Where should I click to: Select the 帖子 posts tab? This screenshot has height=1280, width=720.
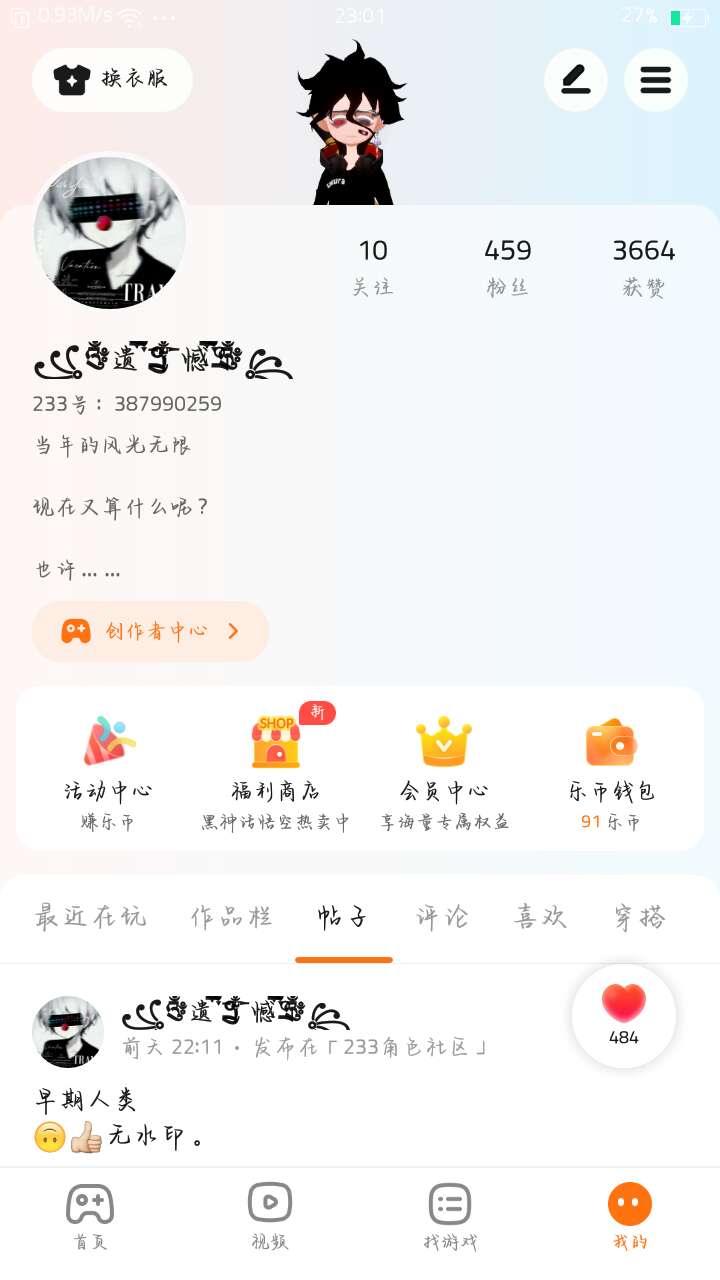(343, 917)
